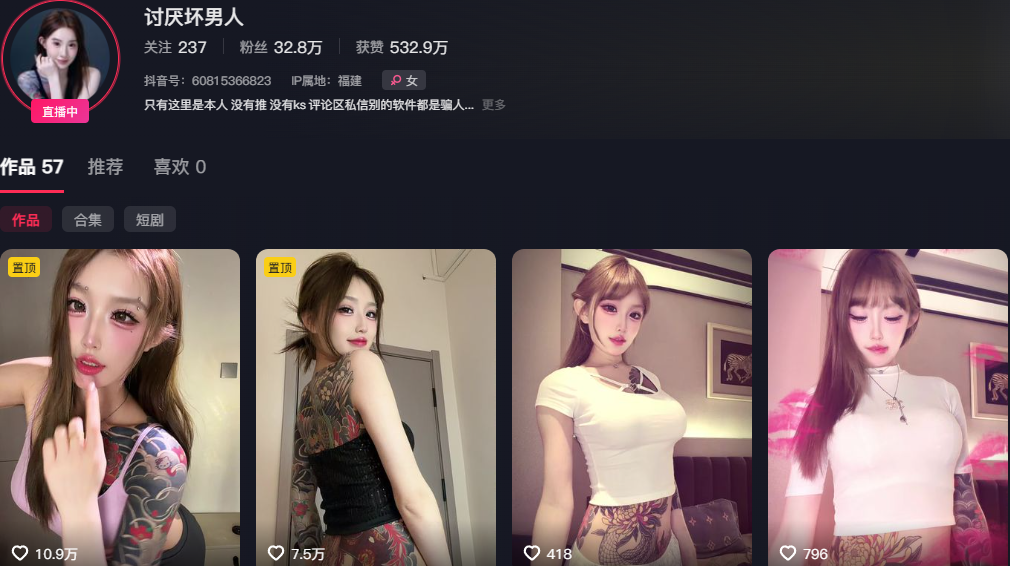Switch to the 推荐 tab

coord(106,167)
